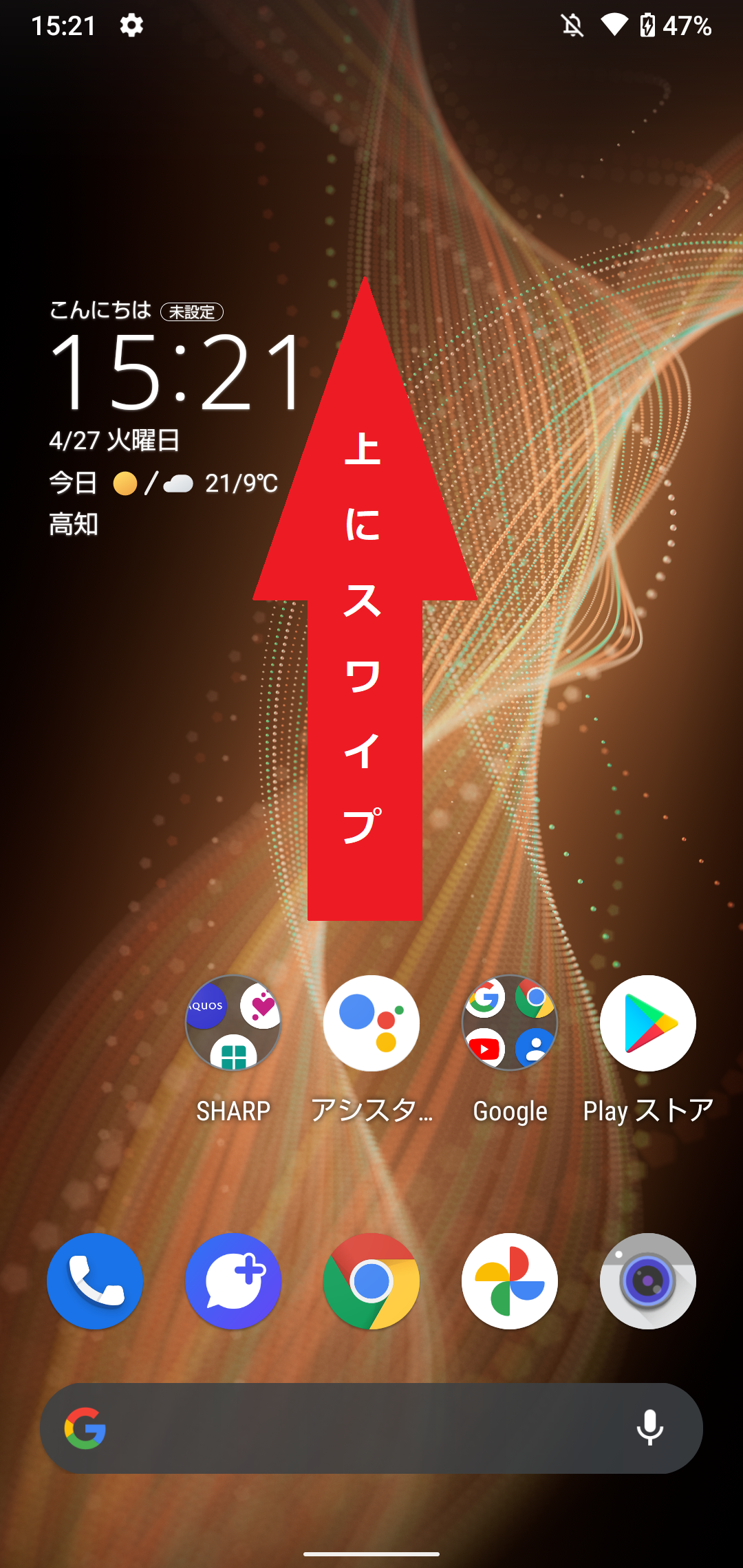This screenshot has height=1568, width=743.
Task: Tap the 未設定 label in the widget
Action: pos(192,312)
